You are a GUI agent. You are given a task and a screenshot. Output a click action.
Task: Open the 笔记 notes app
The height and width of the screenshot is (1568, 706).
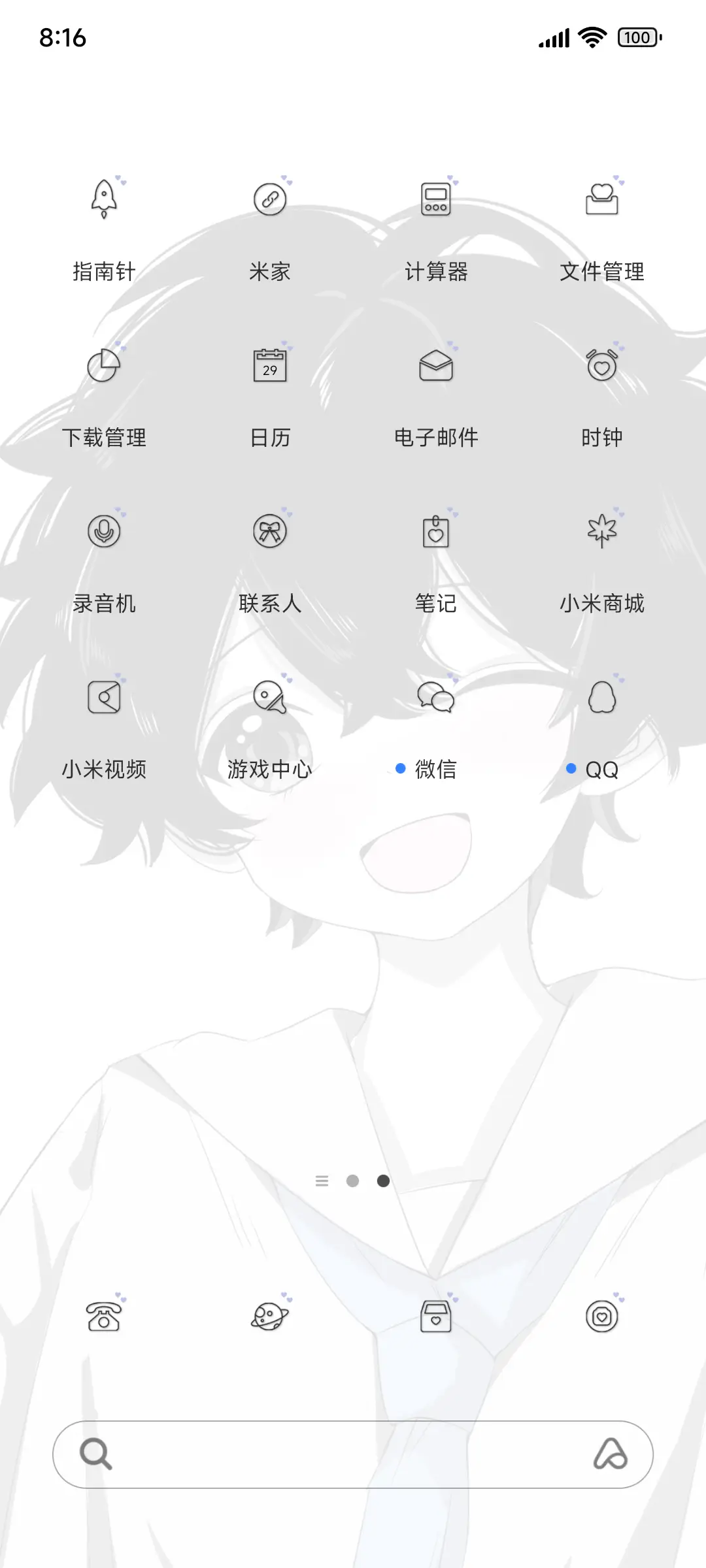click(x=436, y=532)
